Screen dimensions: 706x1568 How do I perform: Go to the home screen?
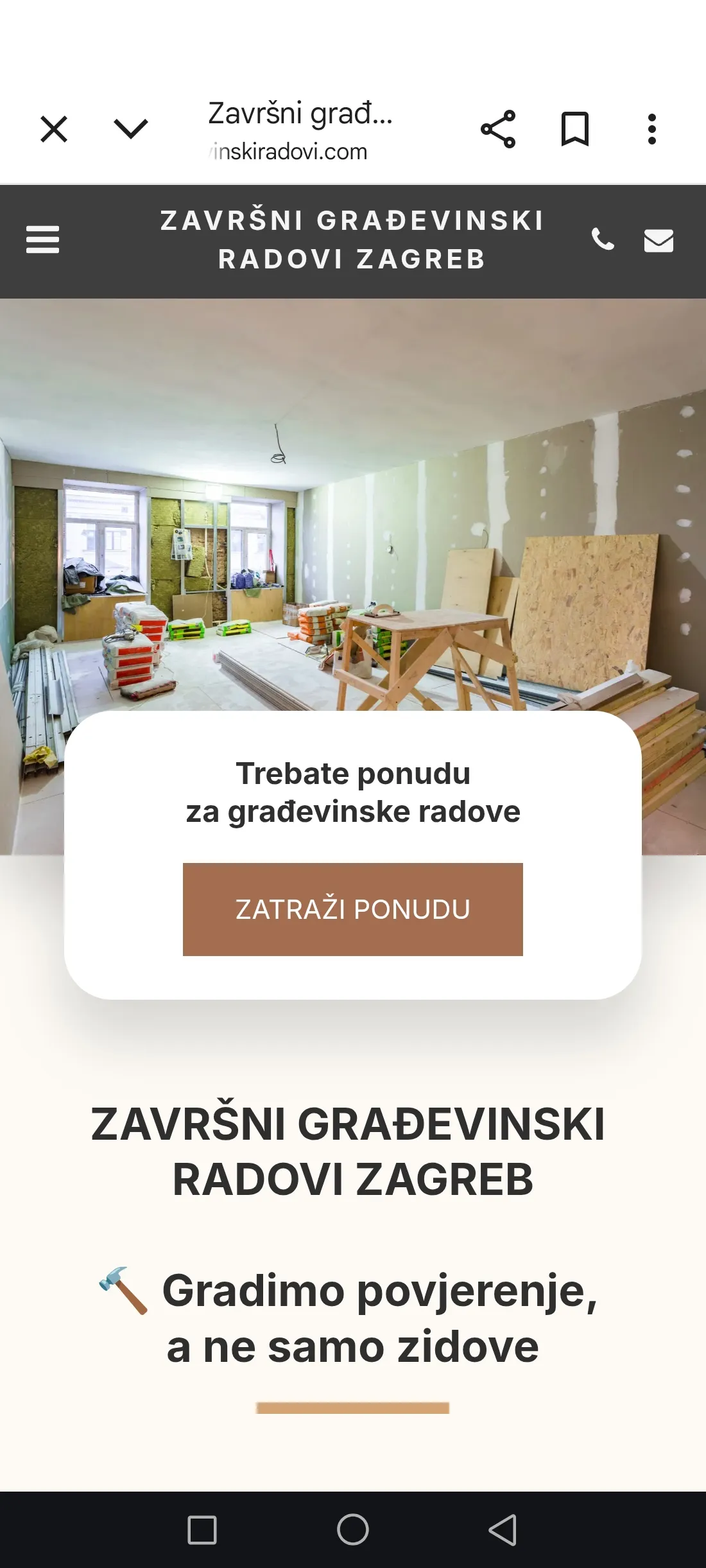pyautogui.click(x=353, y=1529)
